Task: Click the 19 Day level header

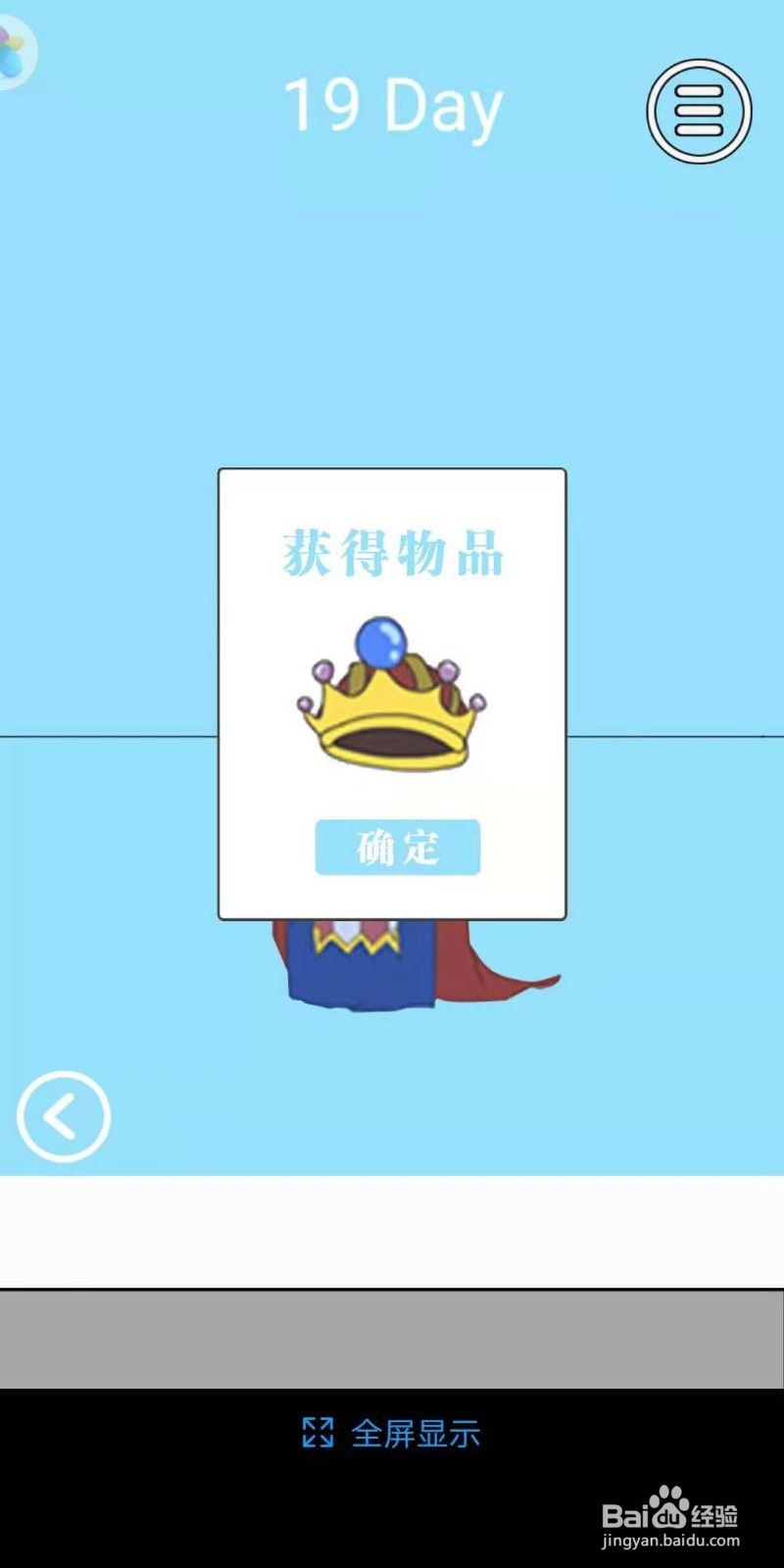Action: pyautogui.click(x=392, y=108)
